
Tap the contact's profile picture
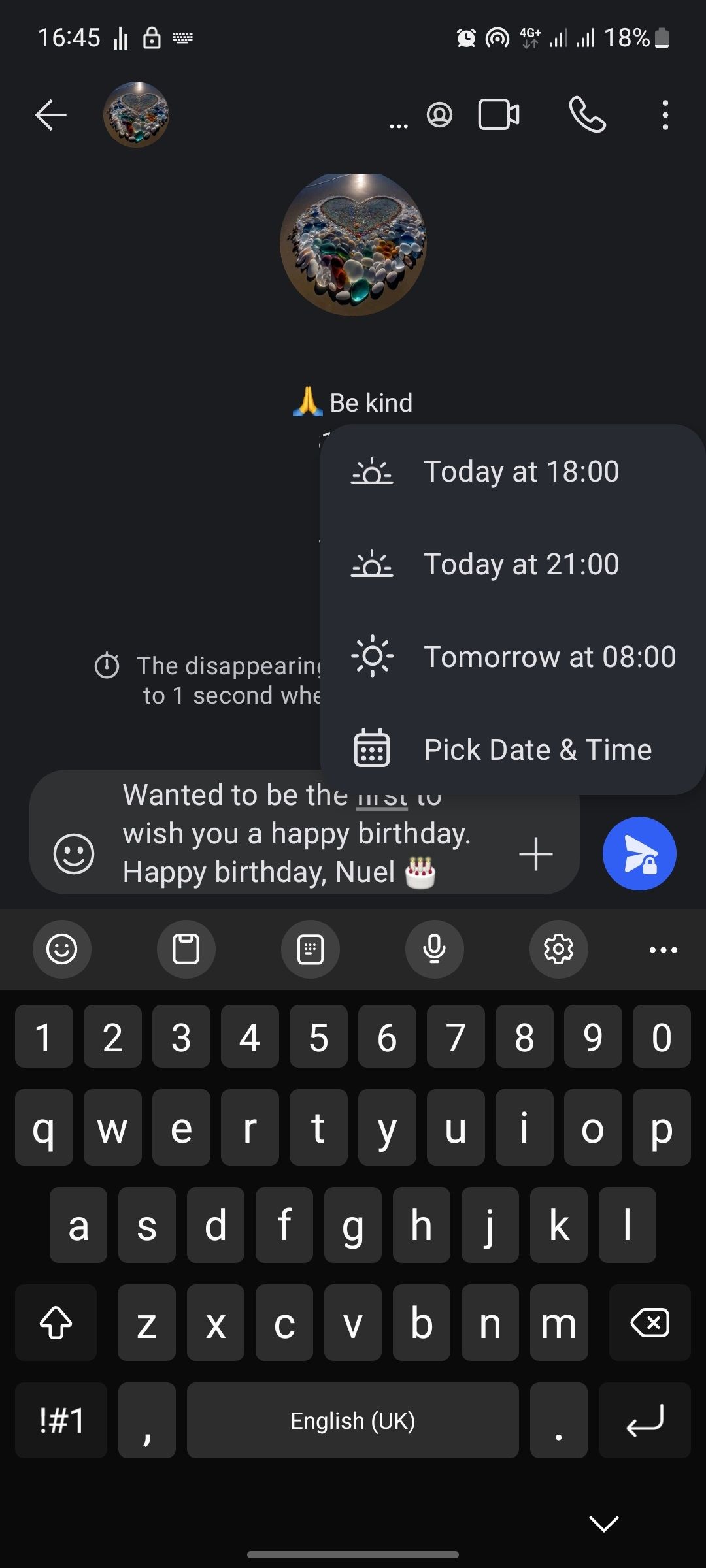click(137, 114)
